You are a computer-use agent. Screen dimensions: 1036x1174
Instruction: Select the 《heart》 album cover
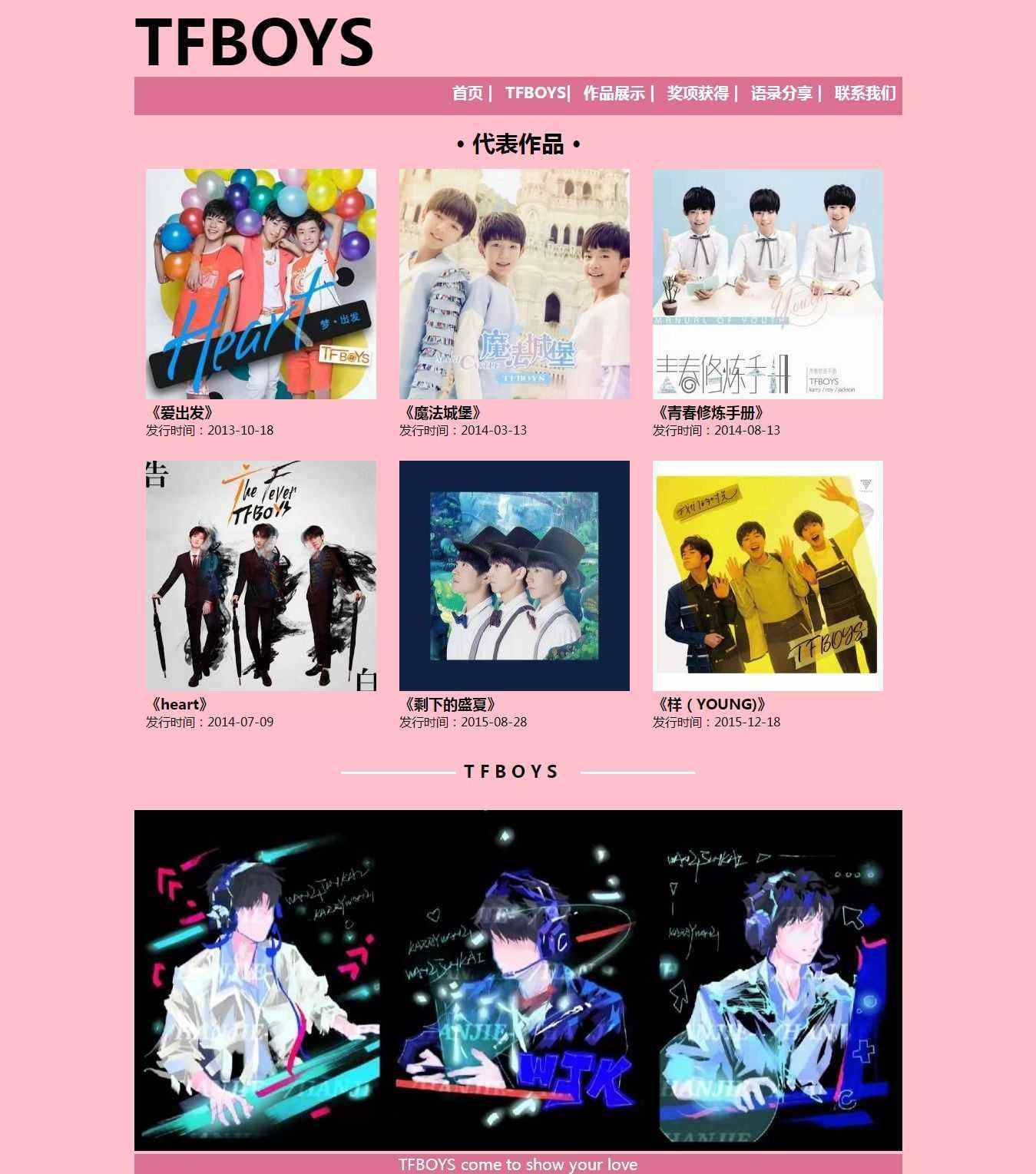tap(261, 576)
